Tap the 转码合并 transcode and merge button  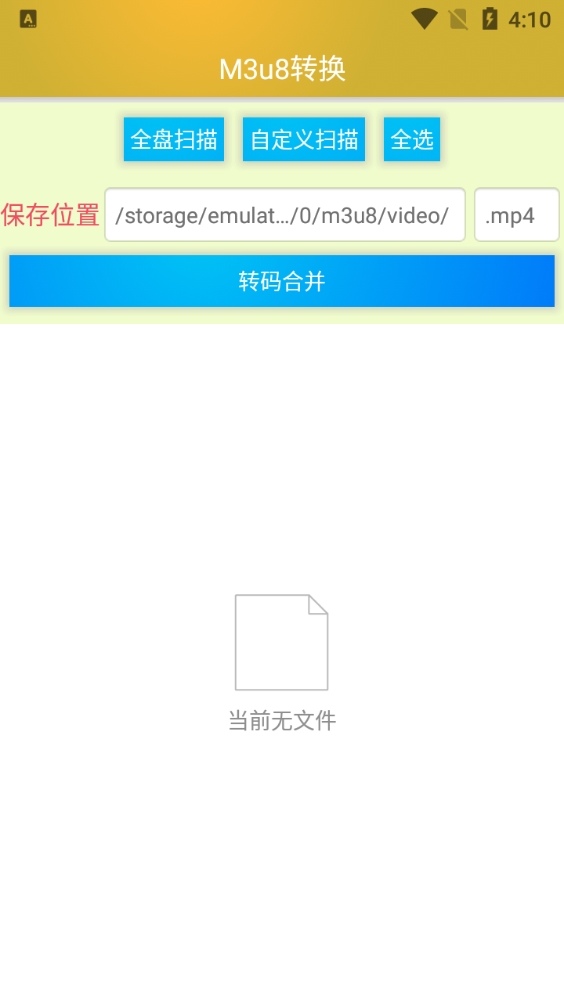click(x=282, y=281)
